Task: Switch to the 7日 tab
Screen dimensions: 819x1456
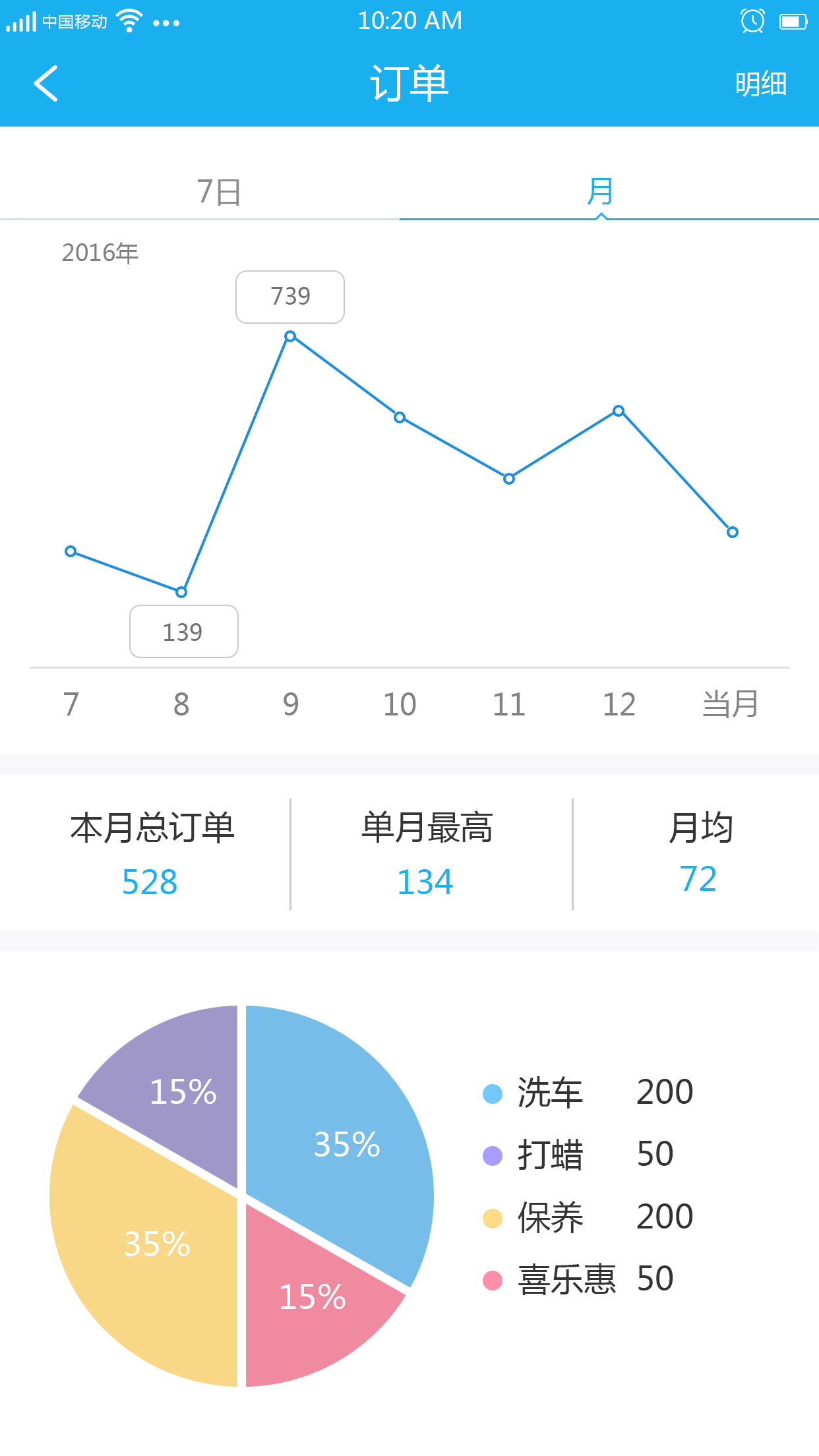Action: point(219,192)
